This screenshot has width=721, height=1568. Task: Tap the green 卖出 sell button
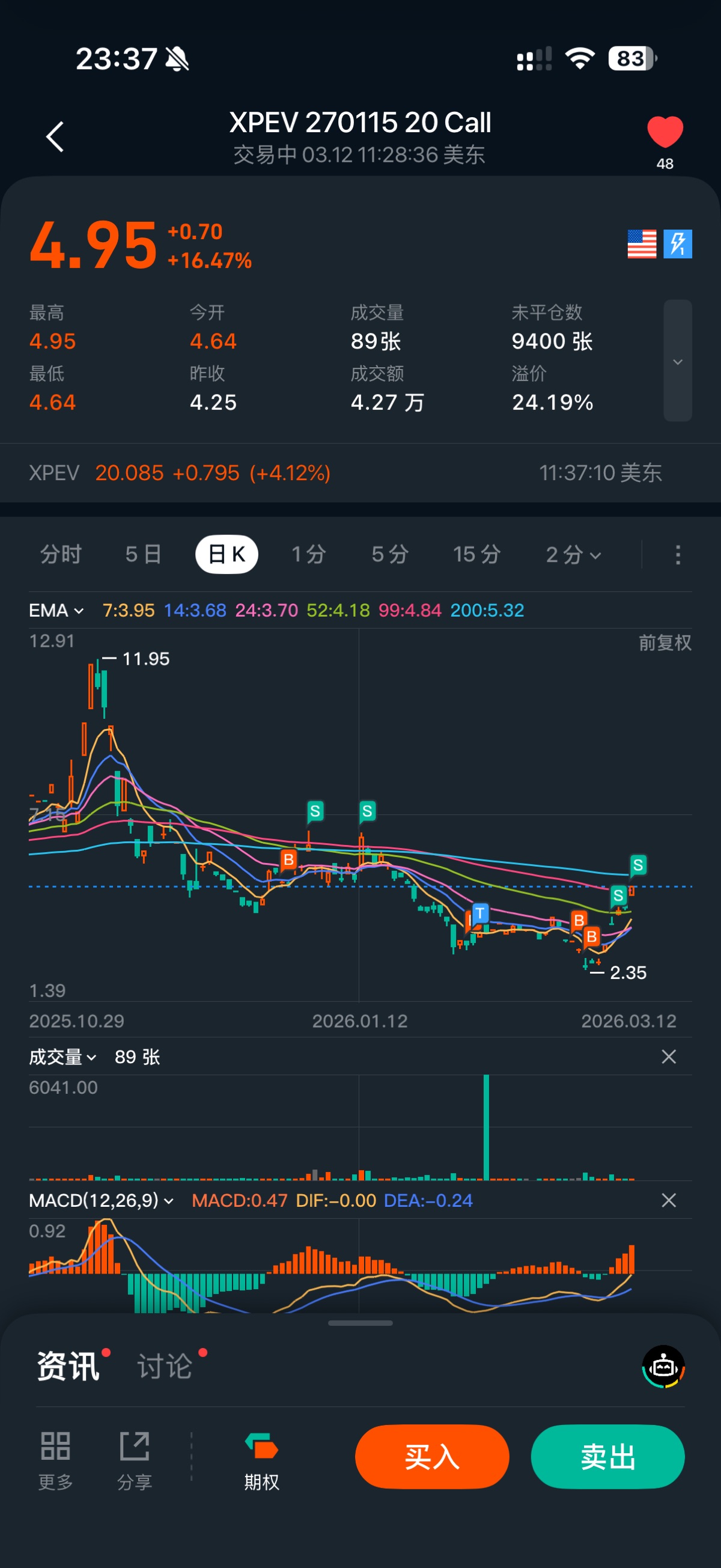[607, 1457]
